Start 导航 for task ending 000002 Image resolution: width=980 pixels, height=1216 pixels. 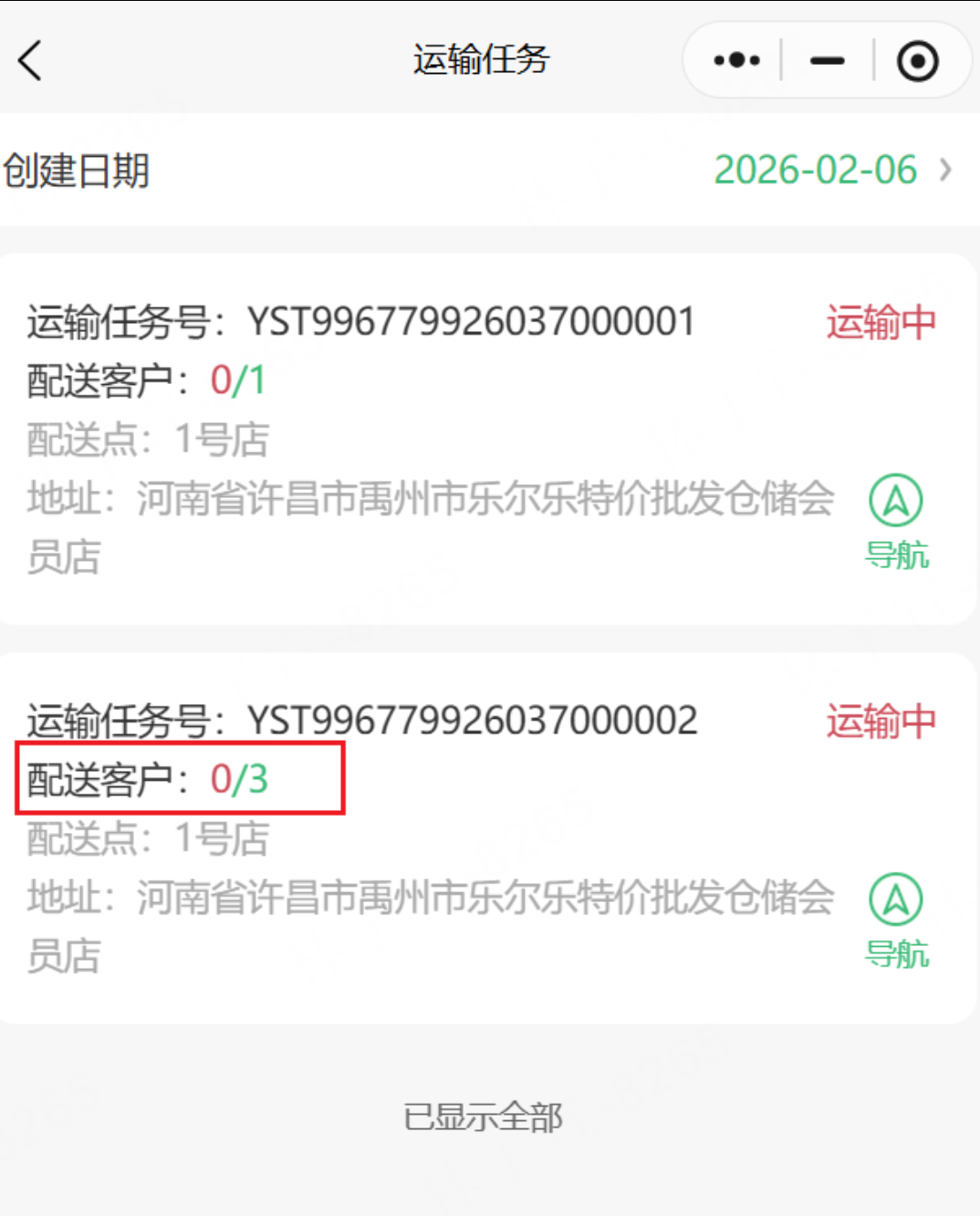[x=896, y=920]
